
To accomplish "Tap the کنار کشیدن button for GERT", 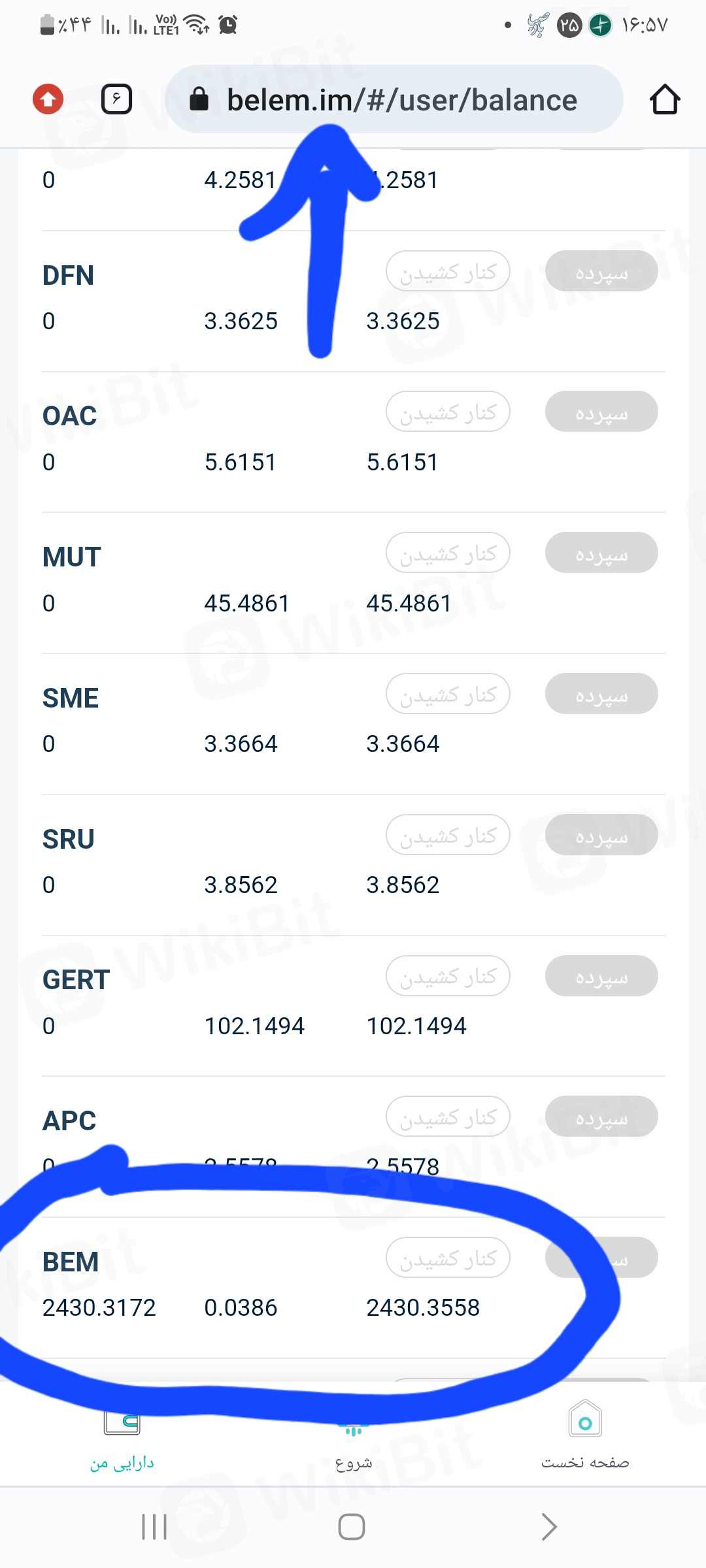I will click(448, 976).
